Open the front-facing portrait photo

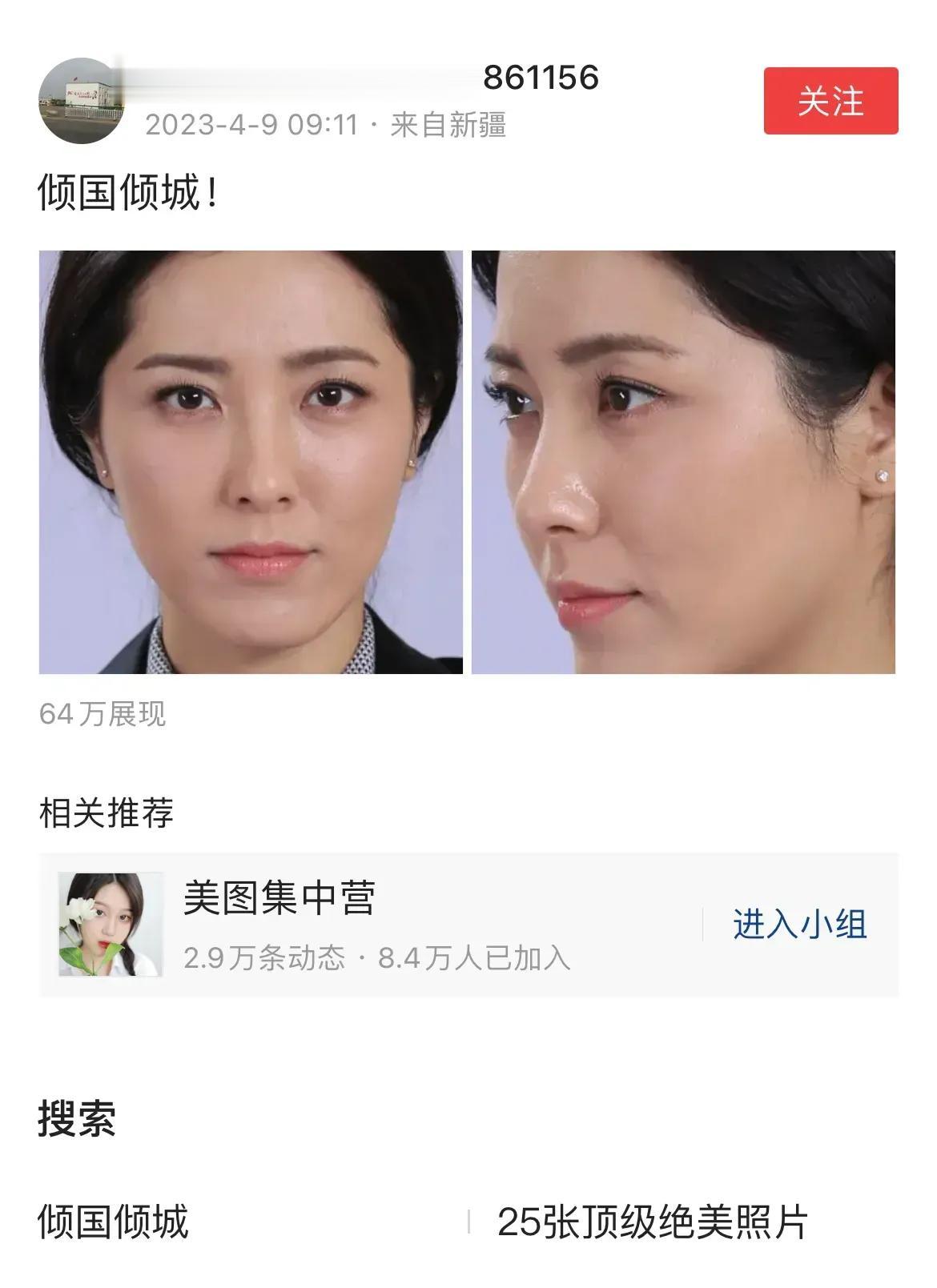click(x=251, y=462)
